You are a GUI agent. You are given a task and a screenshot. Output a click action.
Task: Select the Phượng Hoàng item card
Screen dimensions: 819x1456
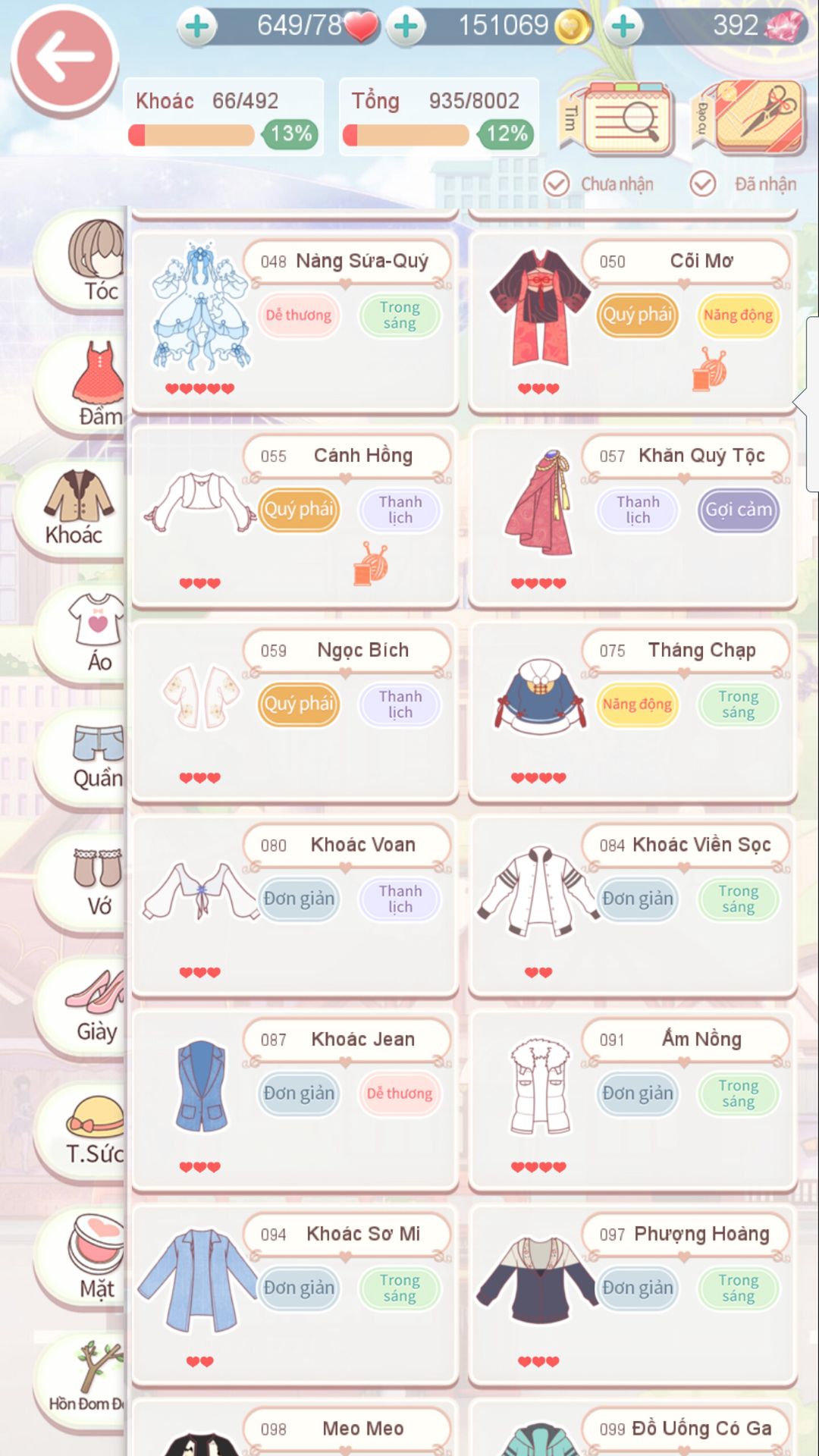tap(632, 1296)
